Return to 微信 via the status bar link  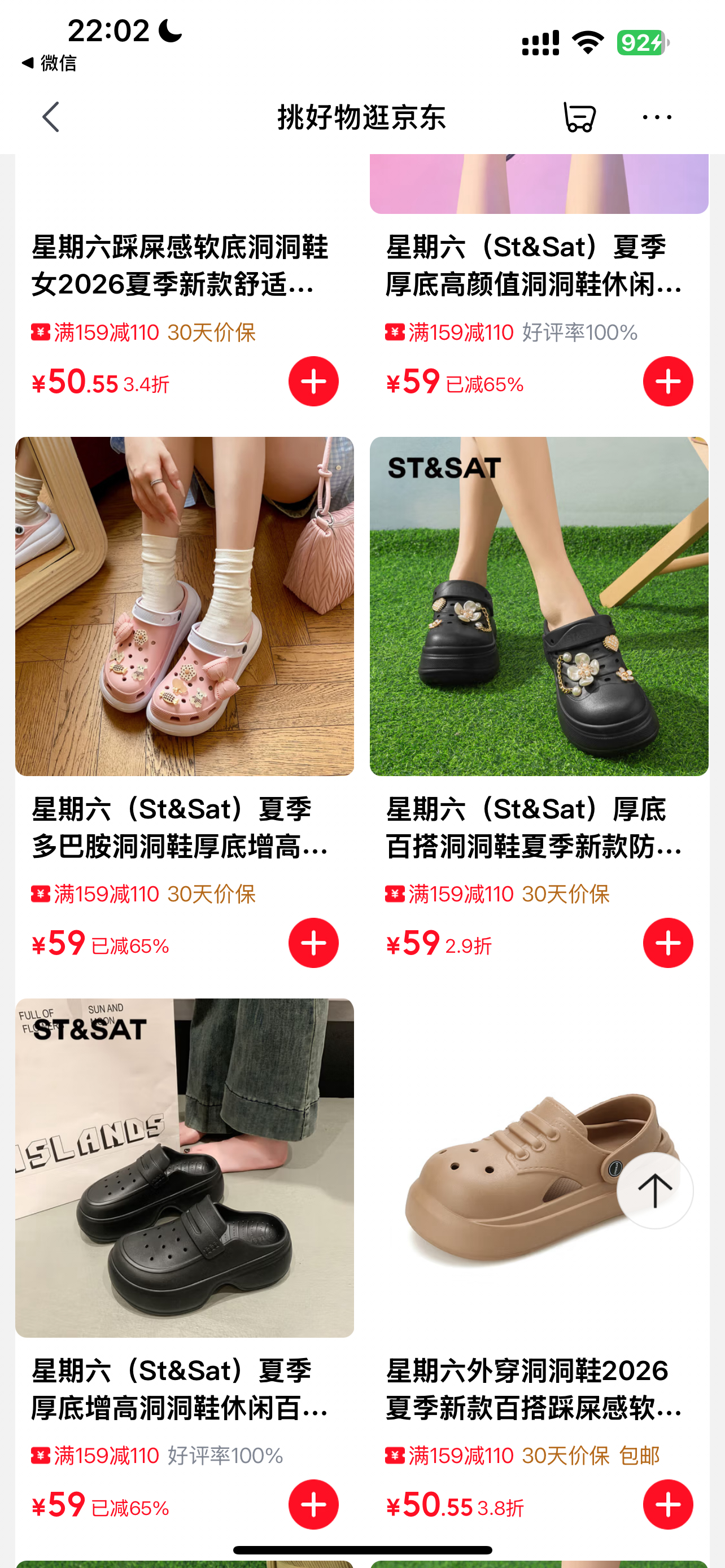click(49, 63)
